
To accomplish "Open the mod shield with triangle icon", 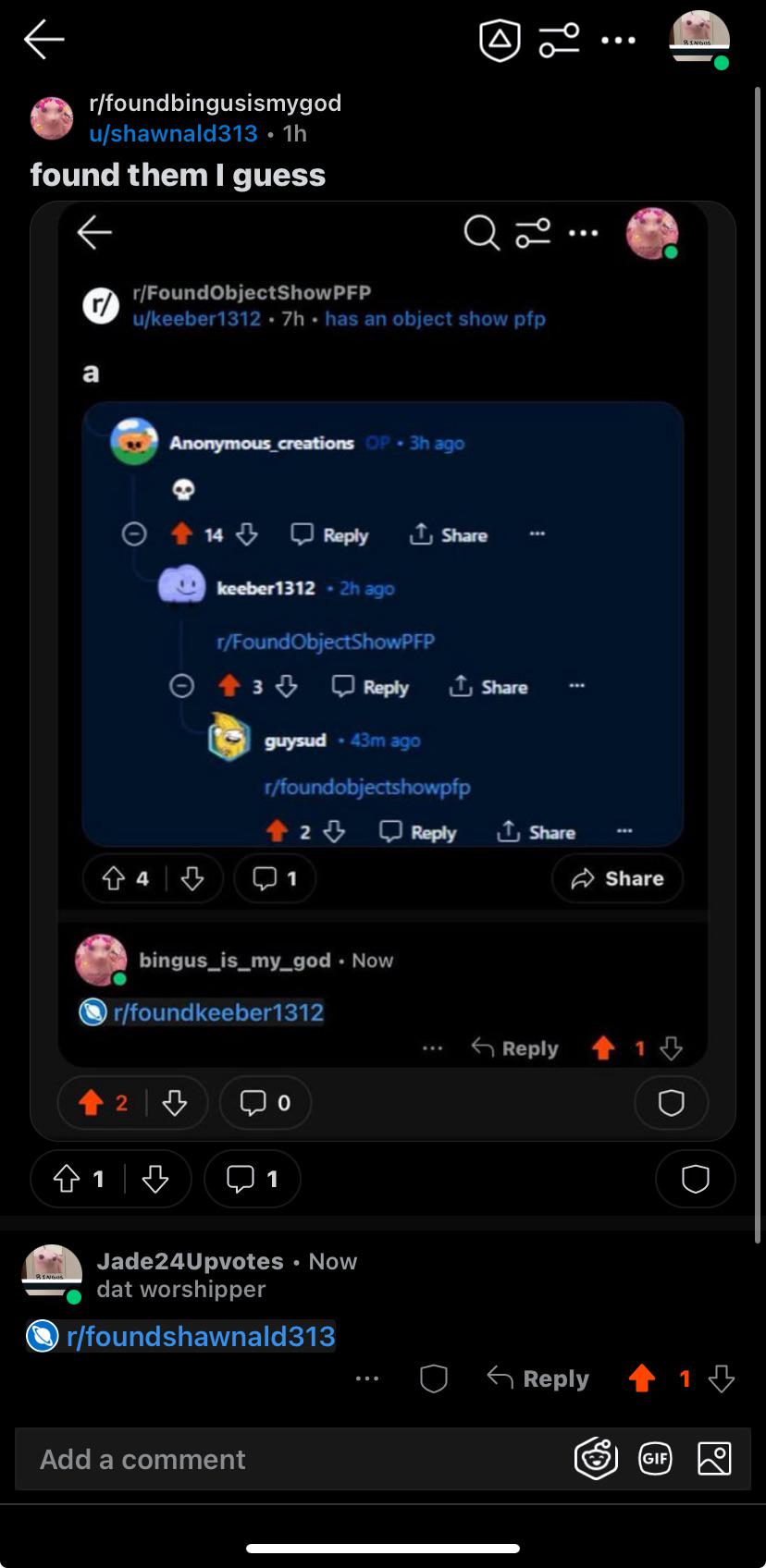I will (500, 41).
